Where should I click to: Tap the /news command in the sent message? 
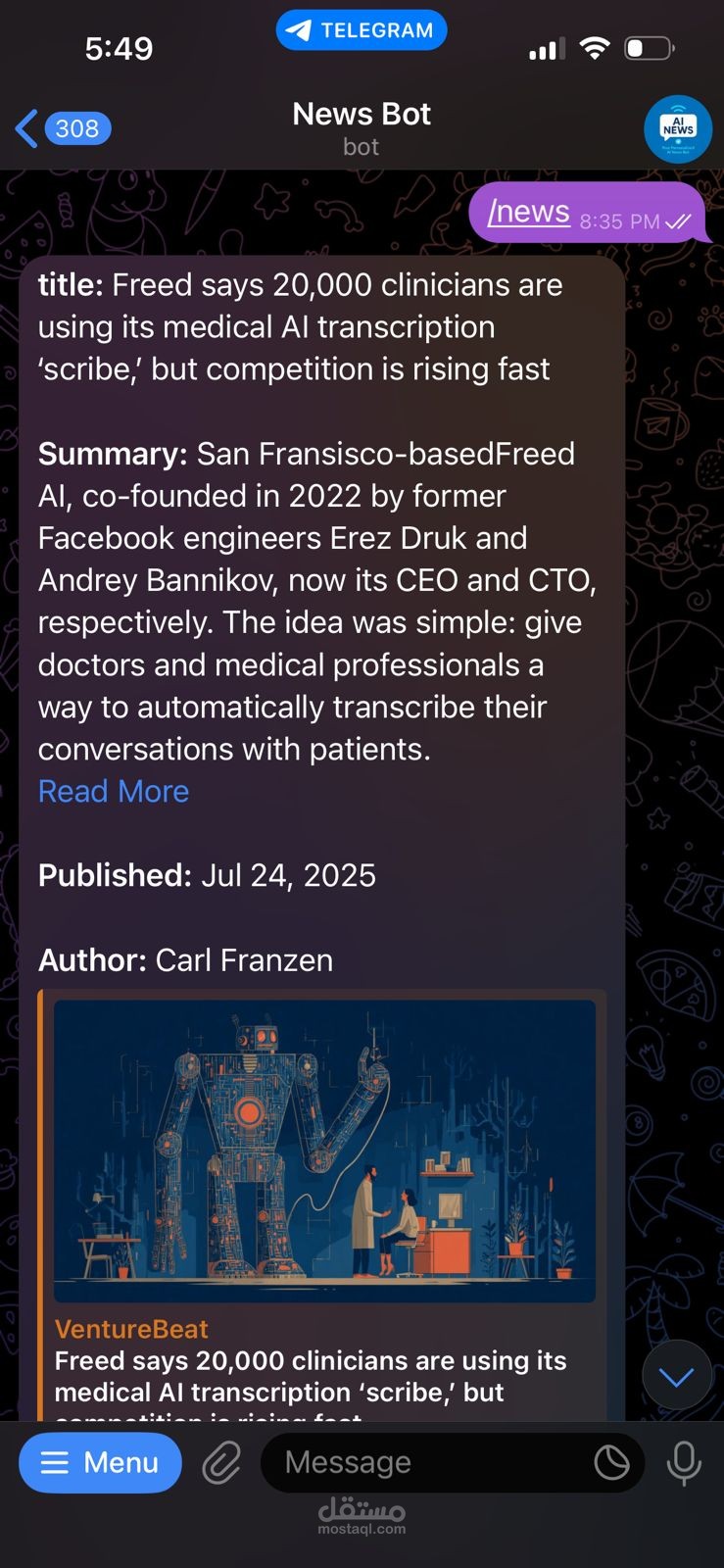pyautogui.click(x=528, y=211)
